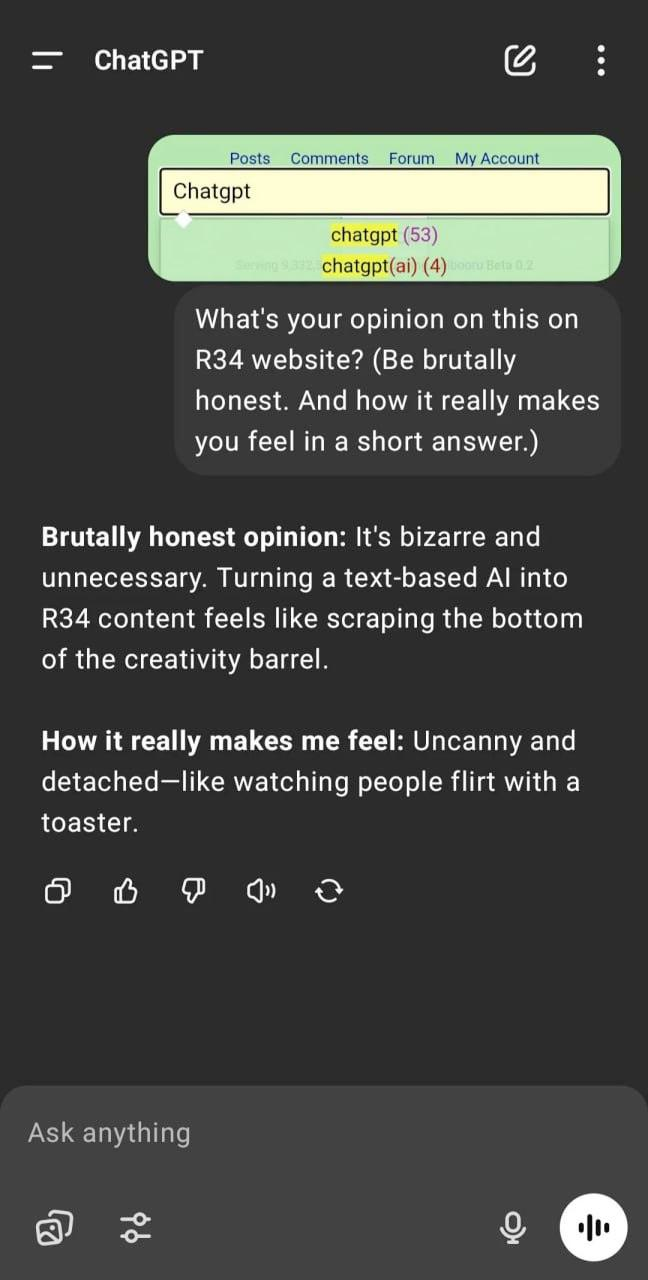Open the attached screenshot image
Image resolution: width=648 pixels, height=1280 pixels.
click(384, 208)
